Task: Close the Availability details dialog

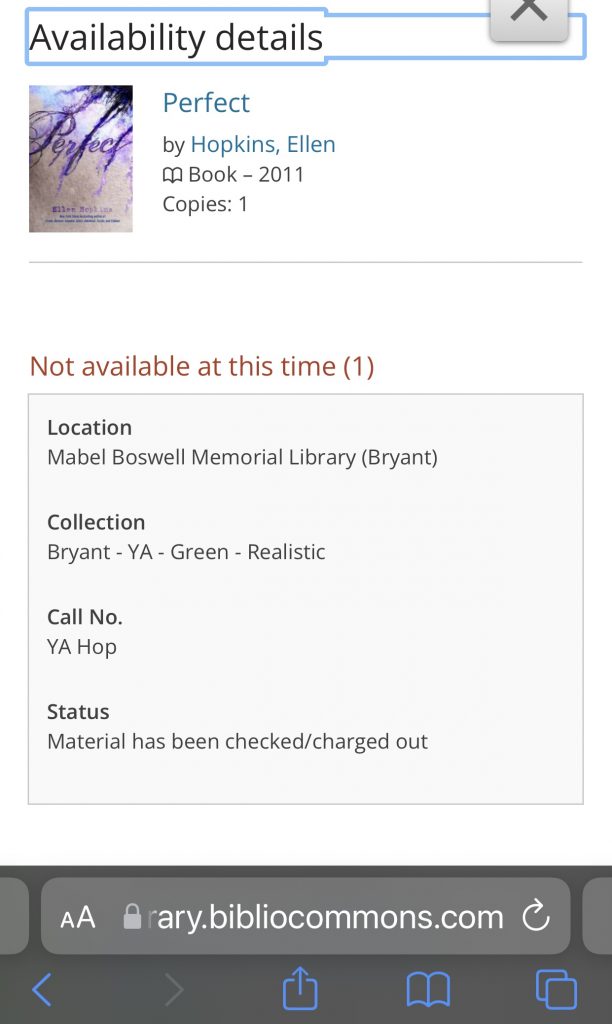Action: (529, 14)
